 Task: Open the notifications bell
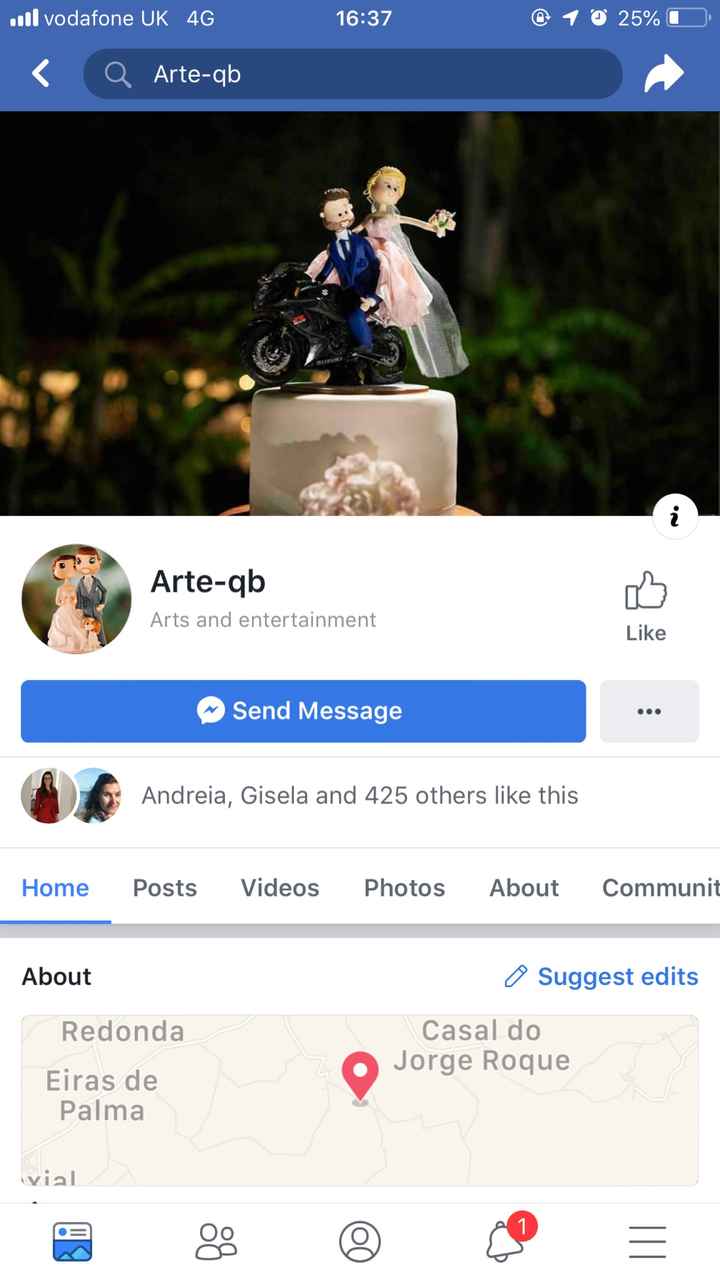point(505,1241)
